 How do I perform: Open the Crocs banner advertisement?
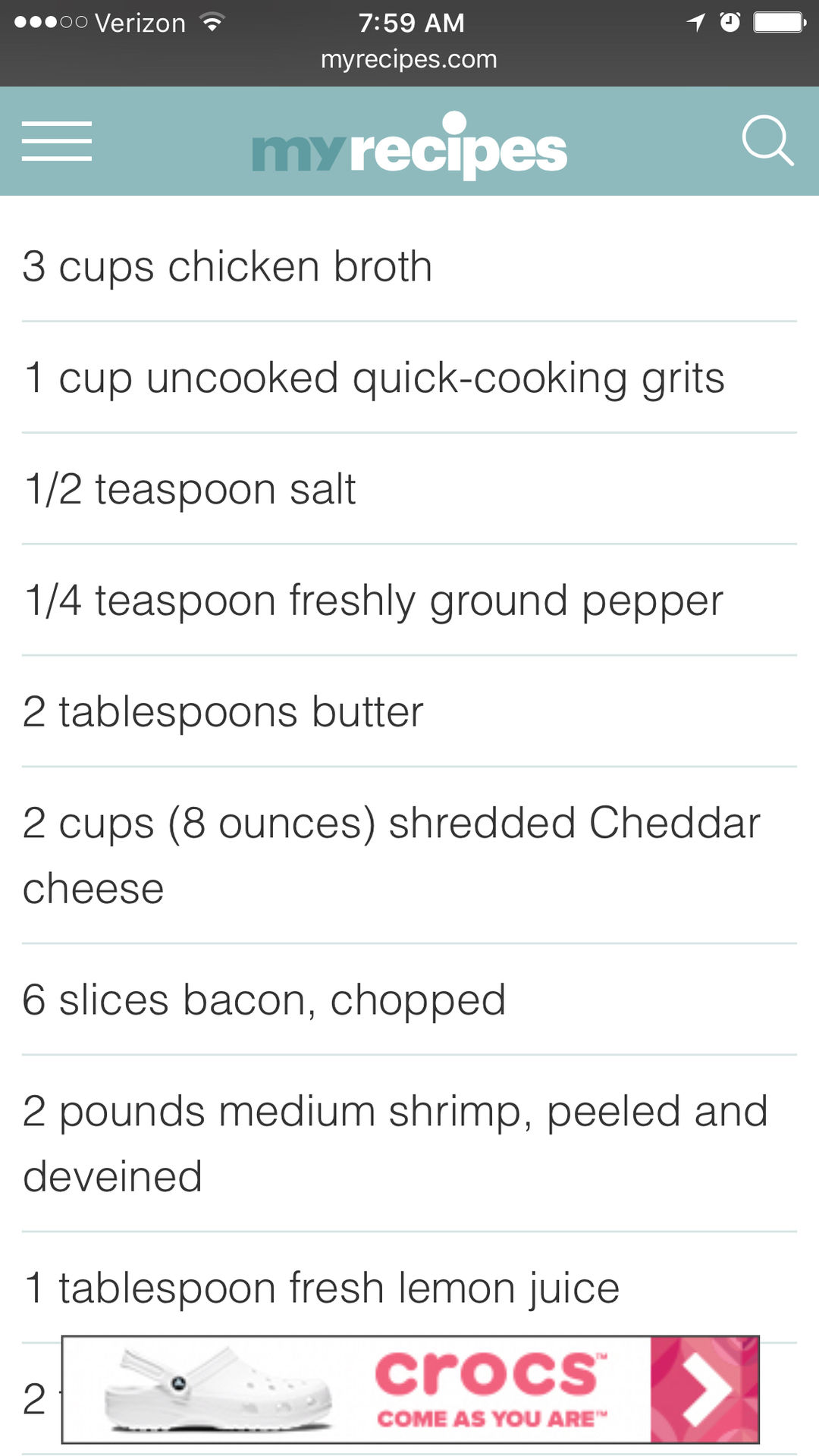pyautogui.click(x=409, y=1389)
